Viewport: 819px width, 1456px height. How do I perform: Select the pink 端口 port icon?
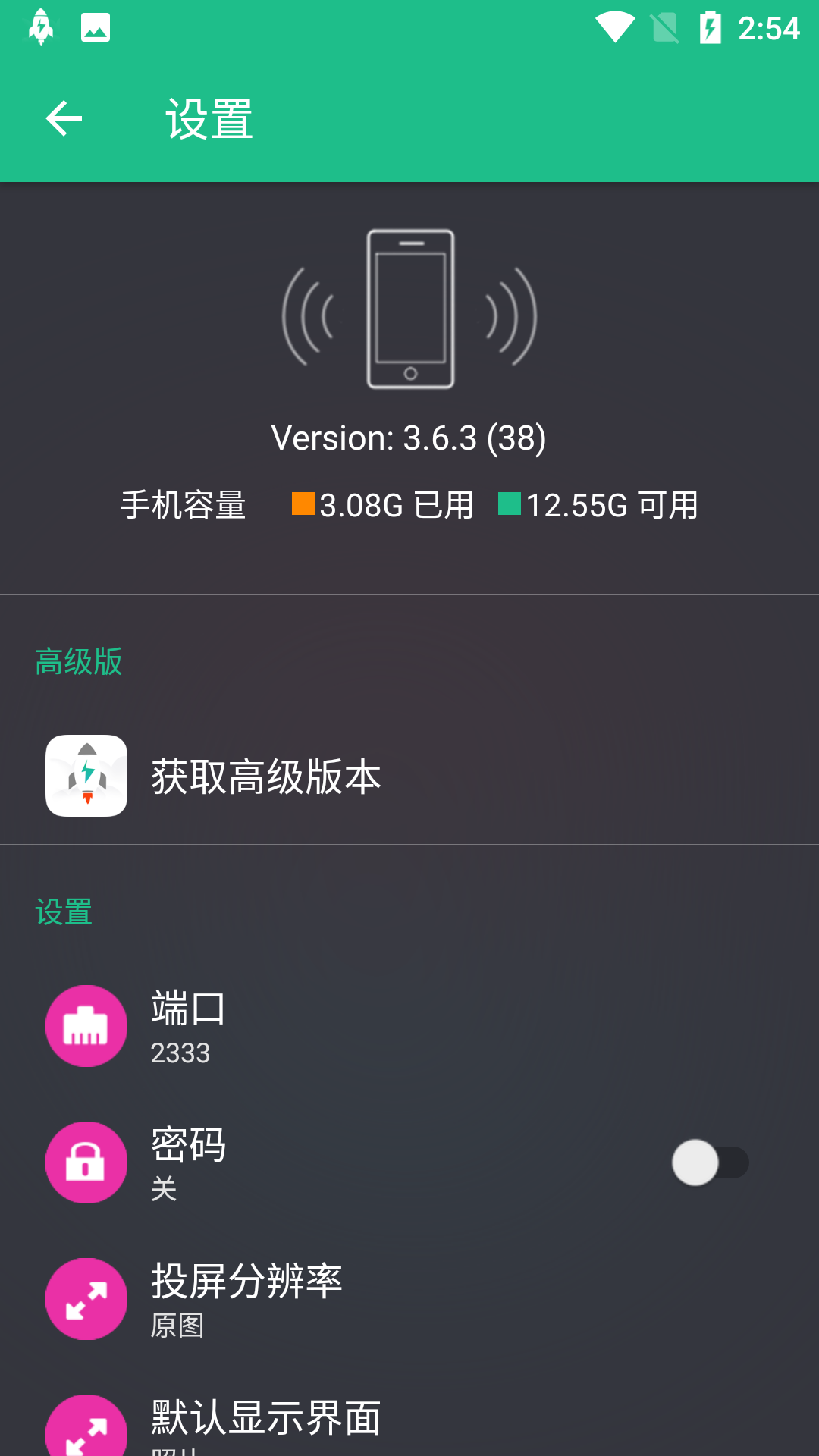click(86, 1026)
